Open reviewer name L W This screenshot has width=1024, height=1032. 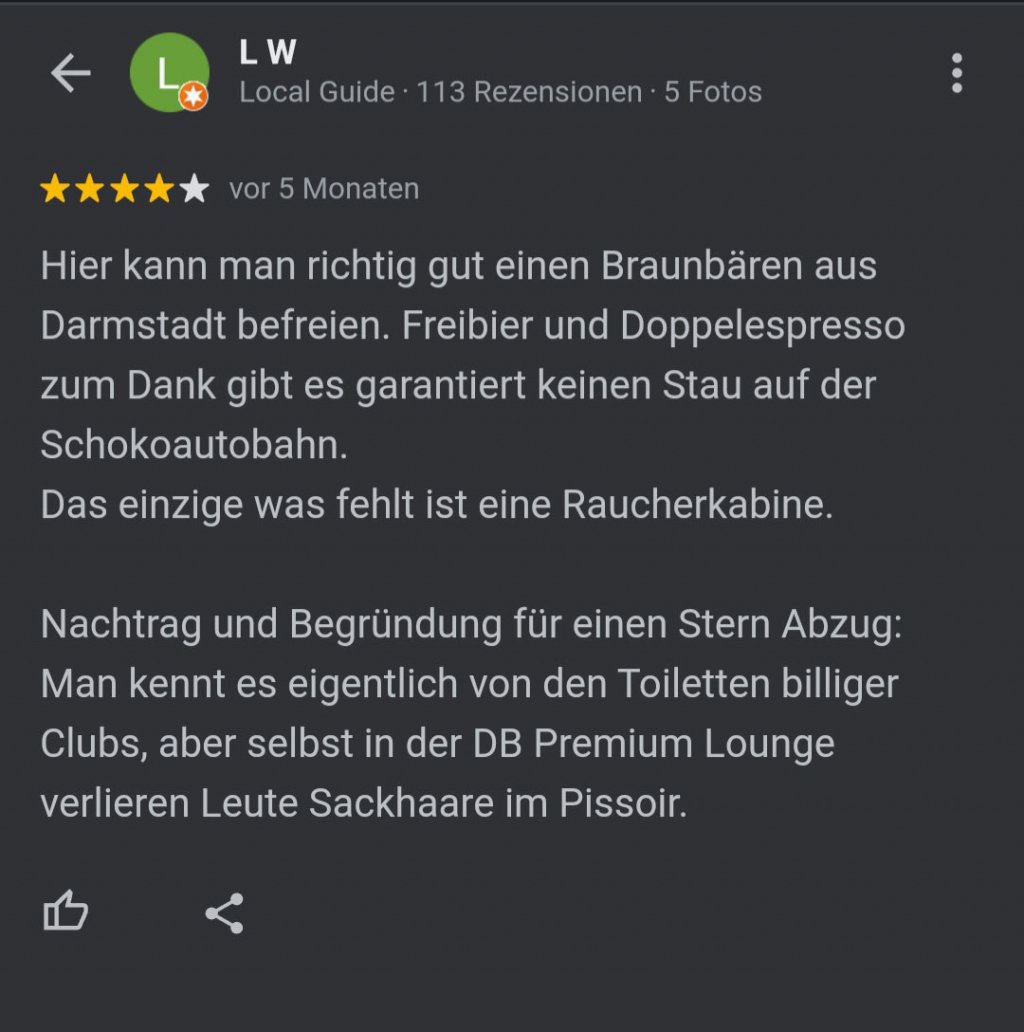pyautogui.click(x=268, y=52)
